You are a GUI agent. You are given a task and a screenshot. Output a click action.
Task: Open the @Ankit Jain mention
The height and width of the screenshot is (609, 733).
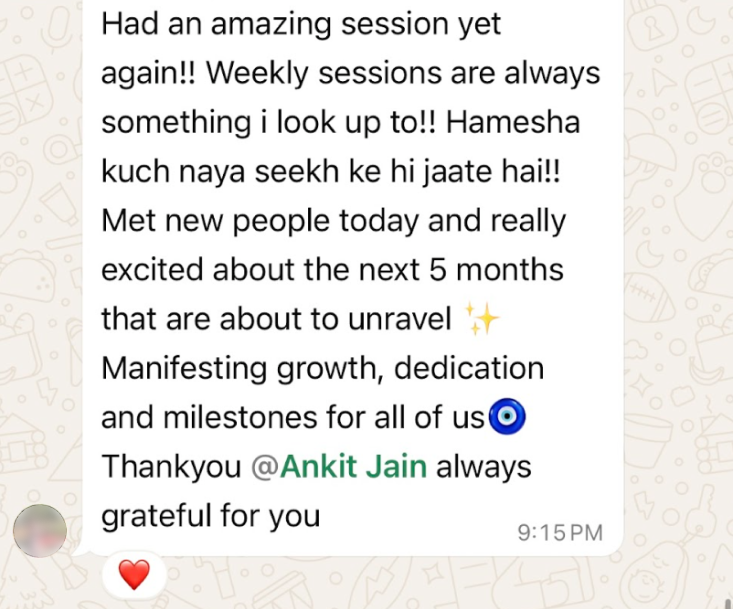(340, 467)
